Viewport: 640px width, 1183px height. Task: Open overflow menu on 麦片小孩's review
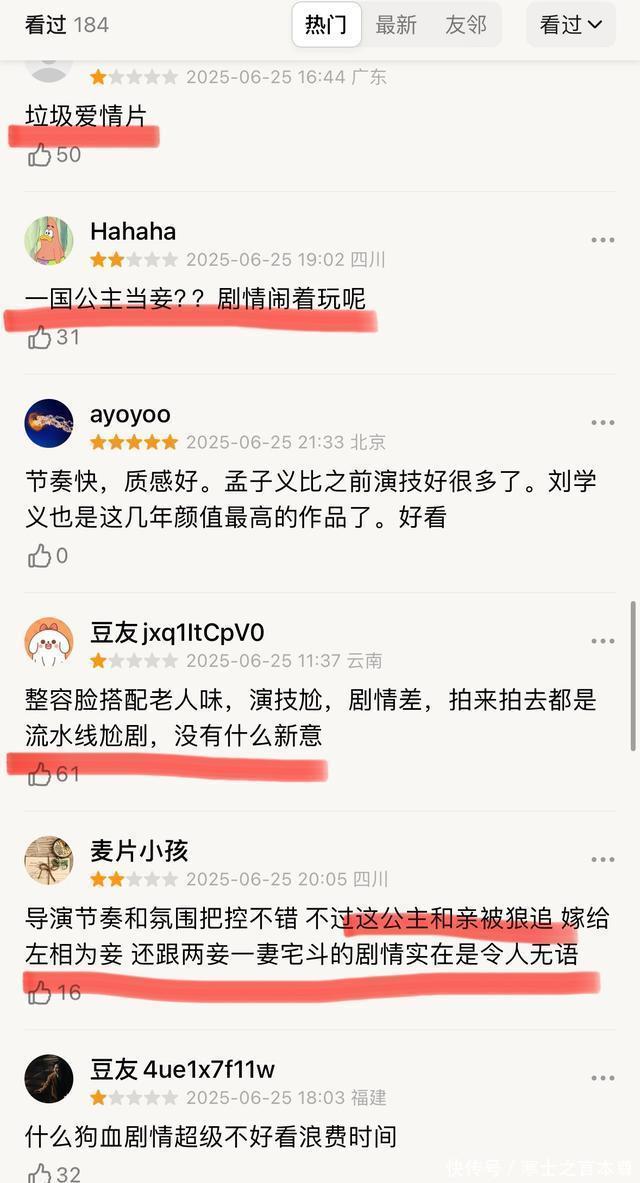point(603,860)
